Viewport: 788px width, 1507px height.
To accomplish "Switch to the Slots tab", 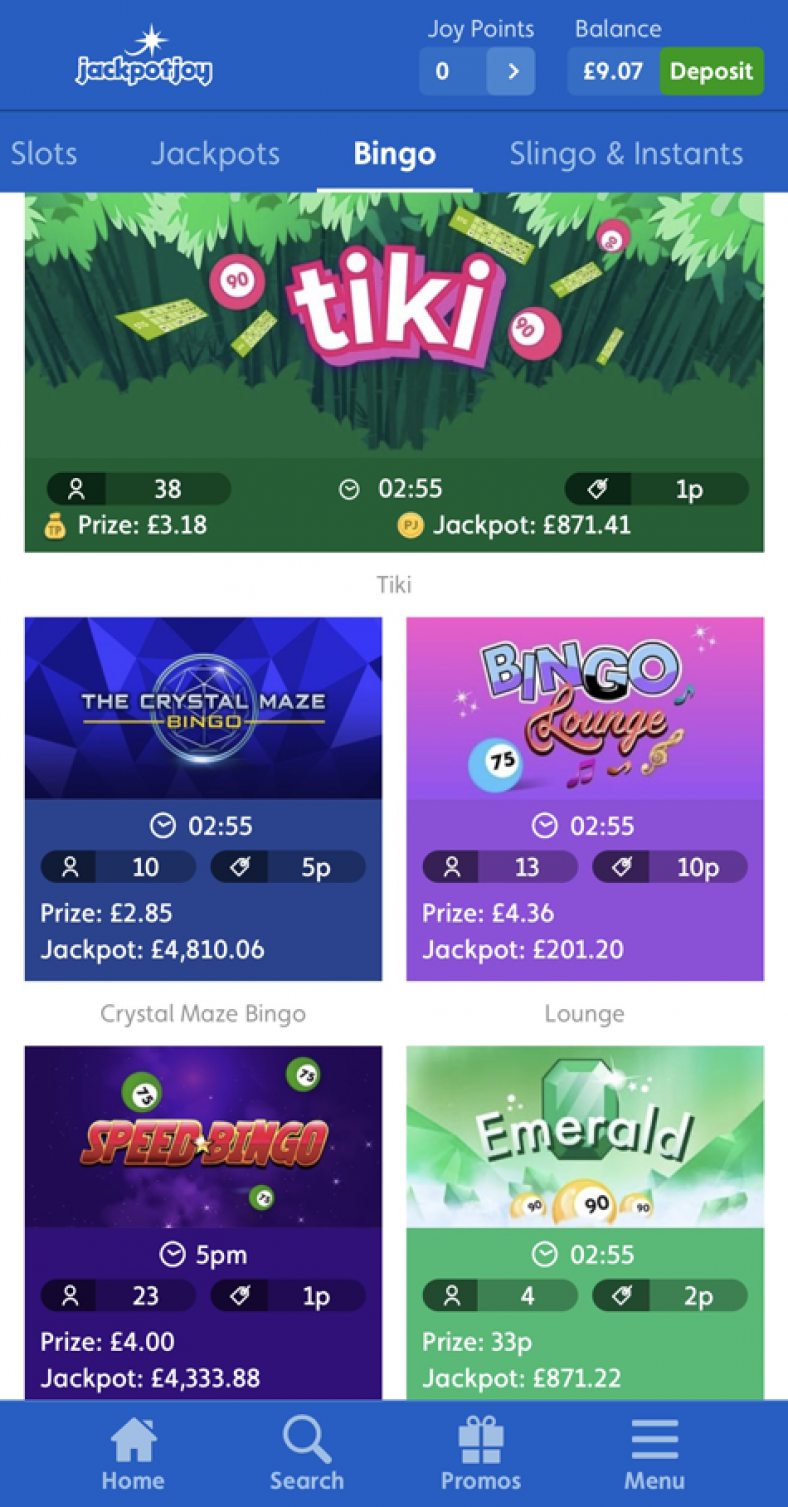I will pos(44,153).
